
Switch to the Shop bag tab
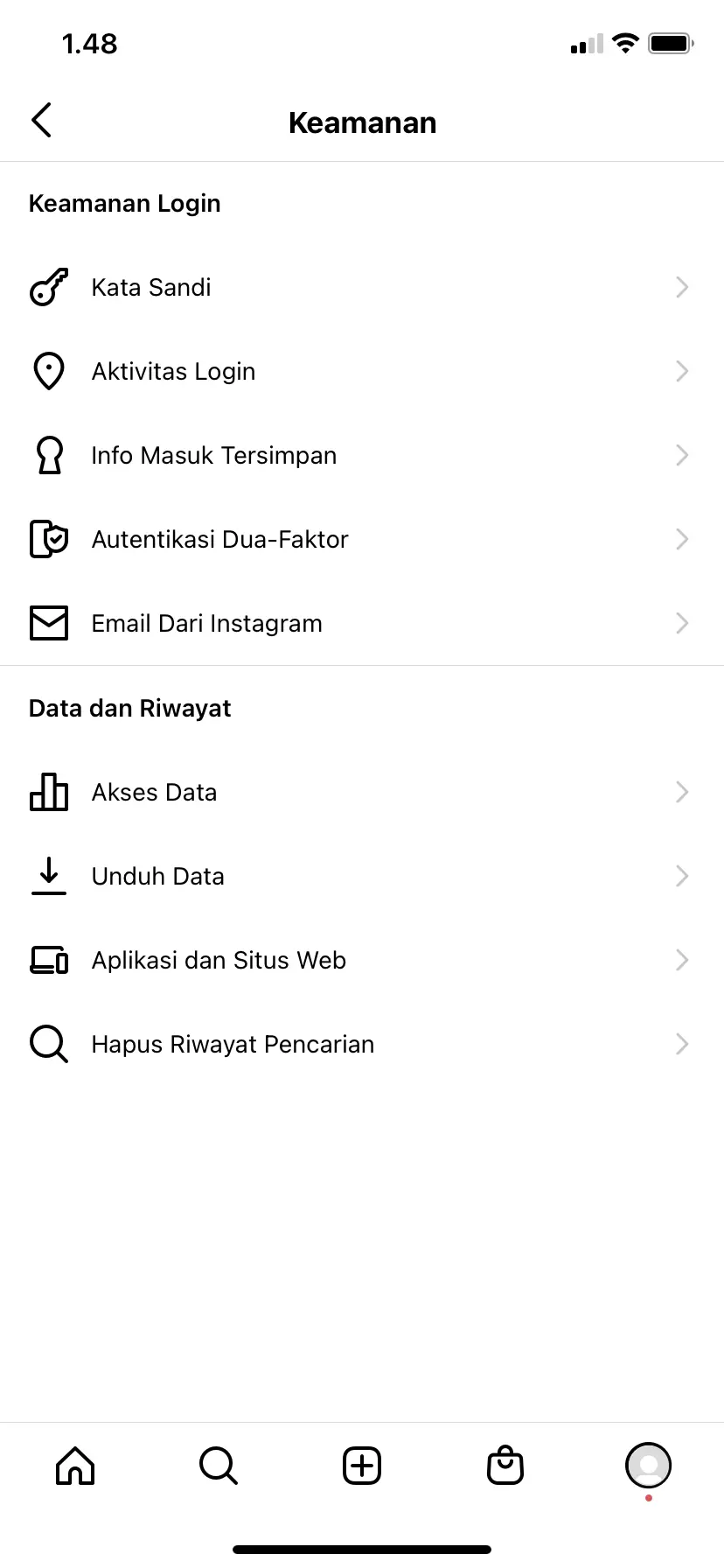[x=505, y=1465]
